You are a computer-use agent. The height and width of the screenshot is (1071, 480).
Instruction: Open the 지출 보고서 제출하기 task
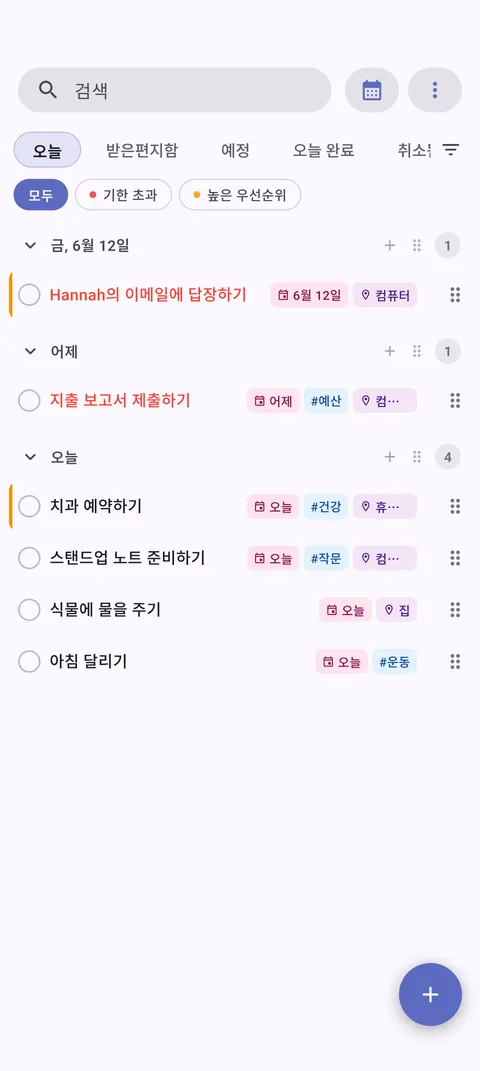point(120,400)
